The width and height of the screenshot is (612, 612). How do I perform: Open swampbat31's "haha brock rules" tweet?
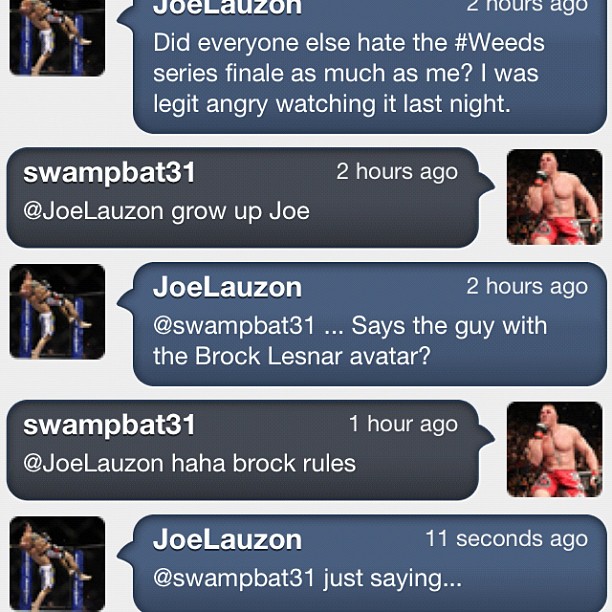(x=240, y=450)
